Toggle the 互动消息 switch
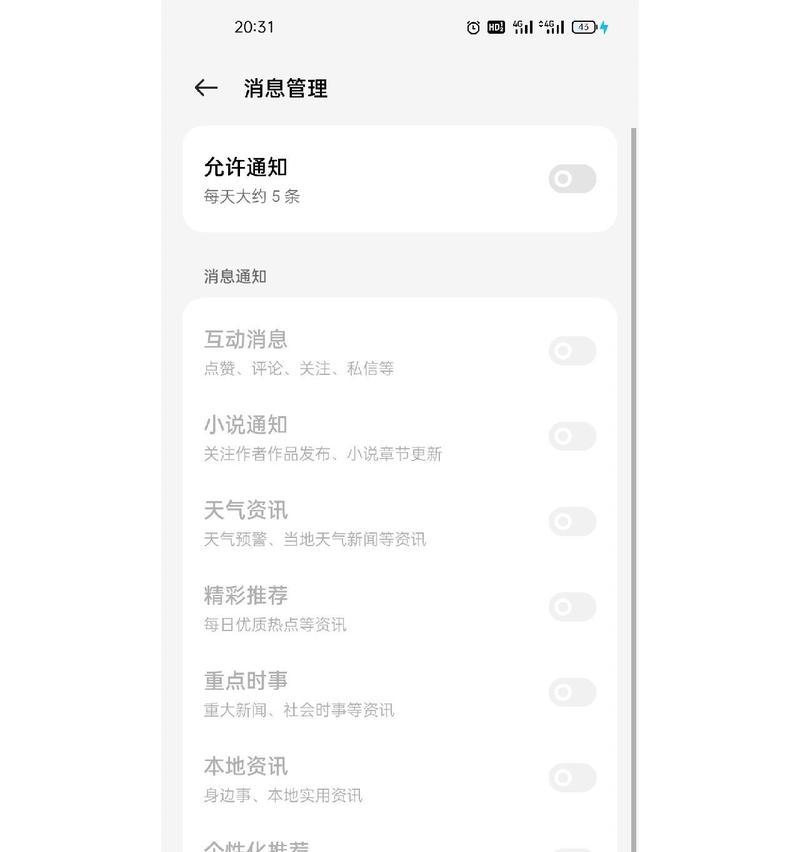800x852 pixels. tap(572, 351)
